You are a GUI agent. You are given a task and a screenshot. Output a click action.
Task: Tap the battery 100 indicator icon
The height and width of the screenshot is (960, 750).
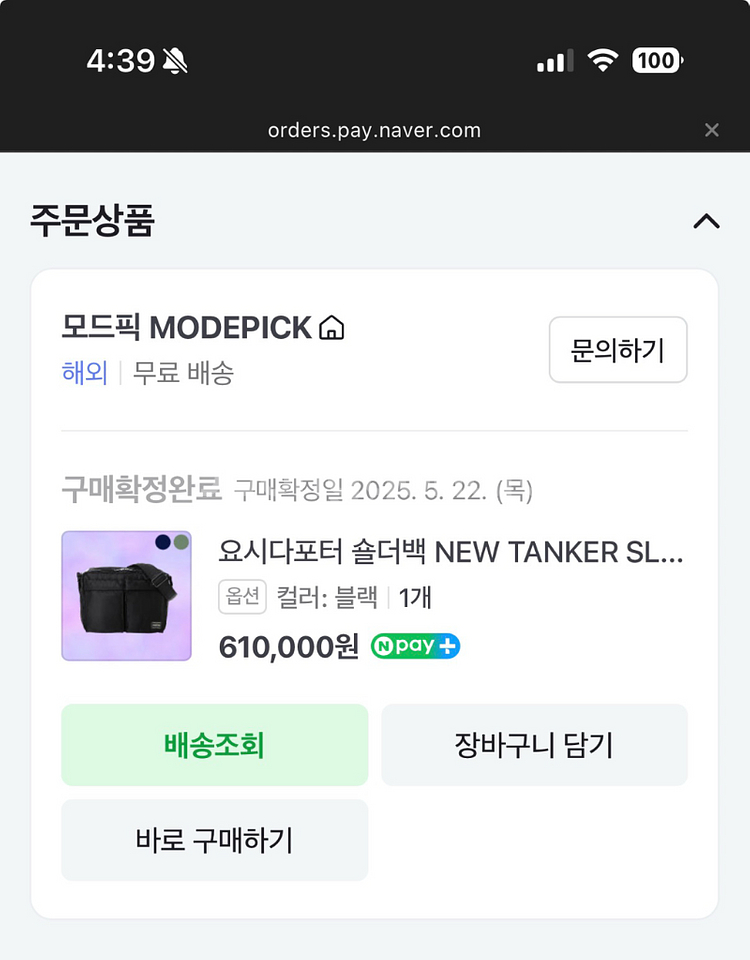(657, 60)
